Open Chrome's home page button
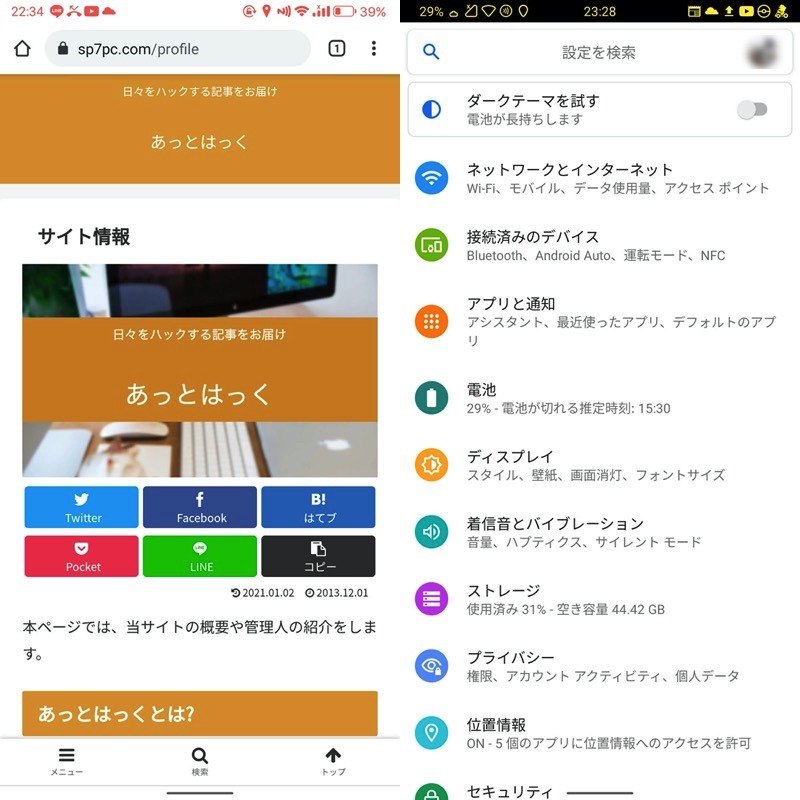The width and height of the screenshot is (800, 800). coord(22,48)
